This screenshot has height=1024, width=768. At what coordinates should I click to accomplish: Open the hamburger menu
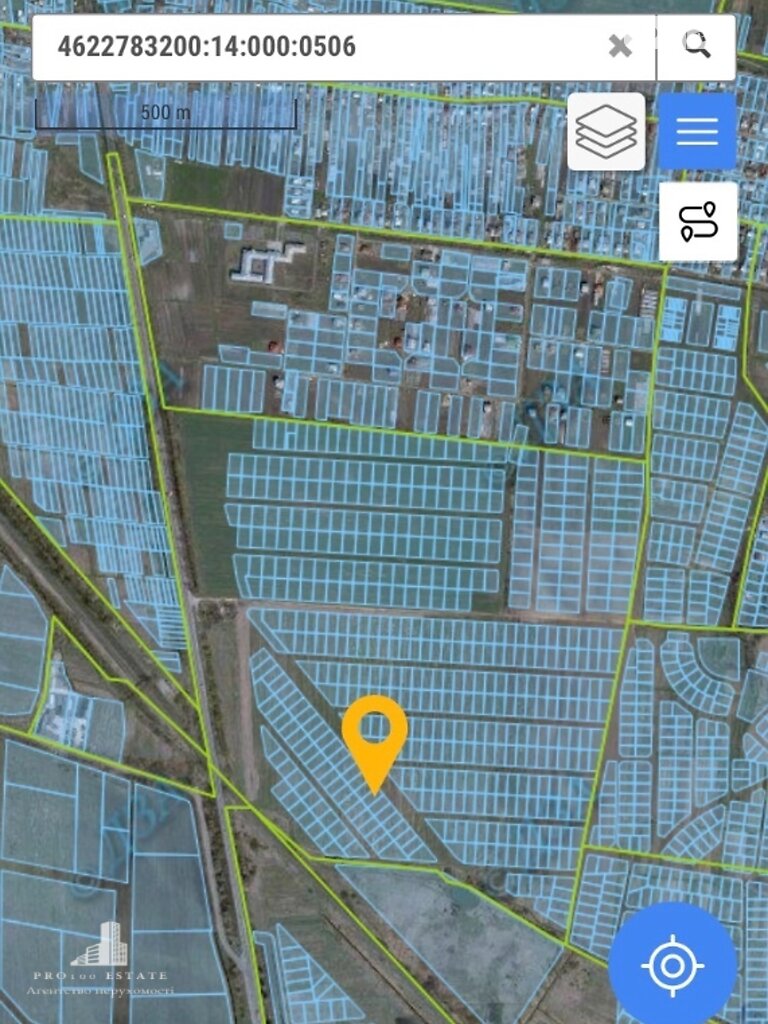(697, 131)
